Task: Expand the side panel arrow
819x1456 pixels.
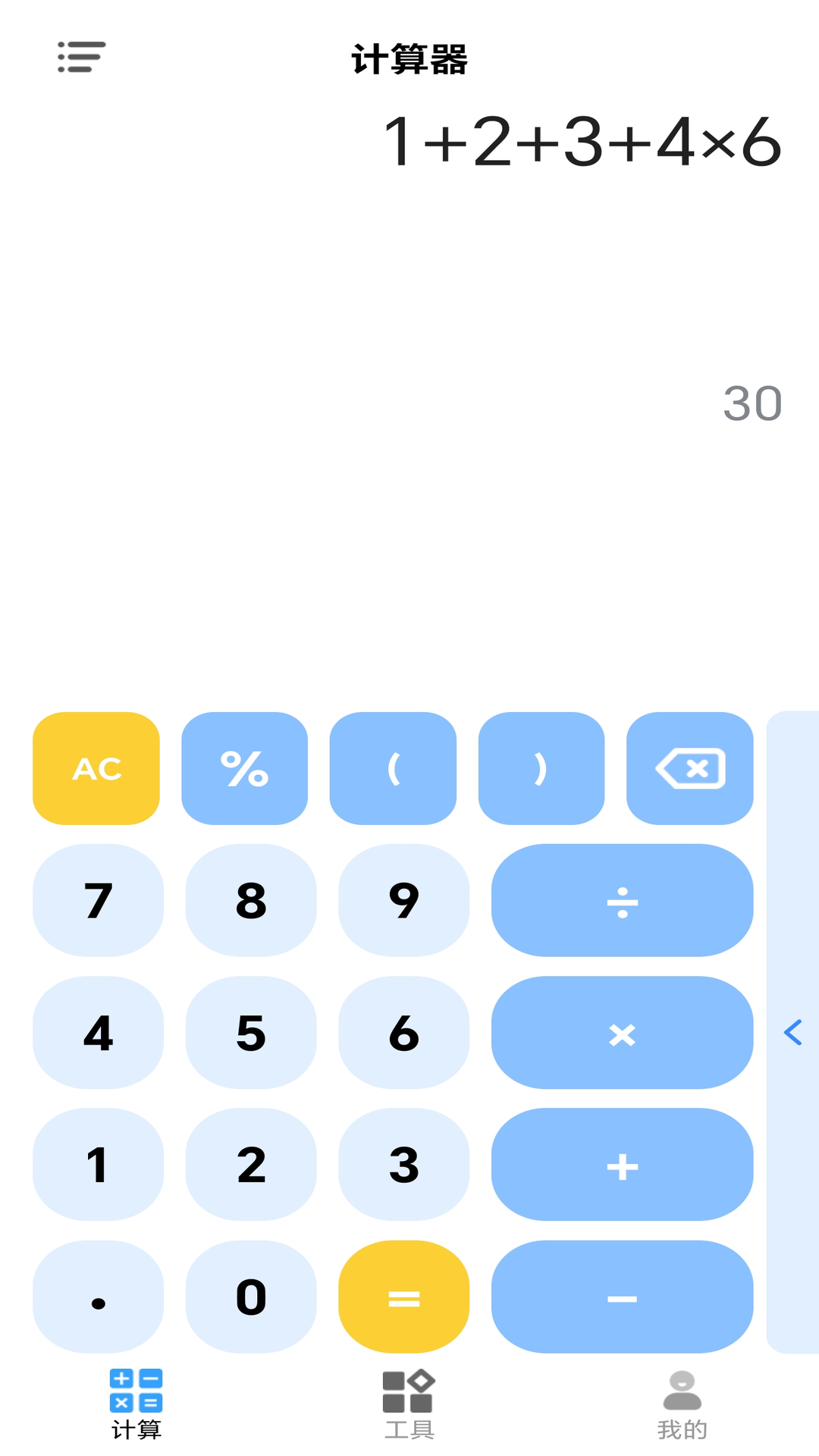Action: (792, 1032)
